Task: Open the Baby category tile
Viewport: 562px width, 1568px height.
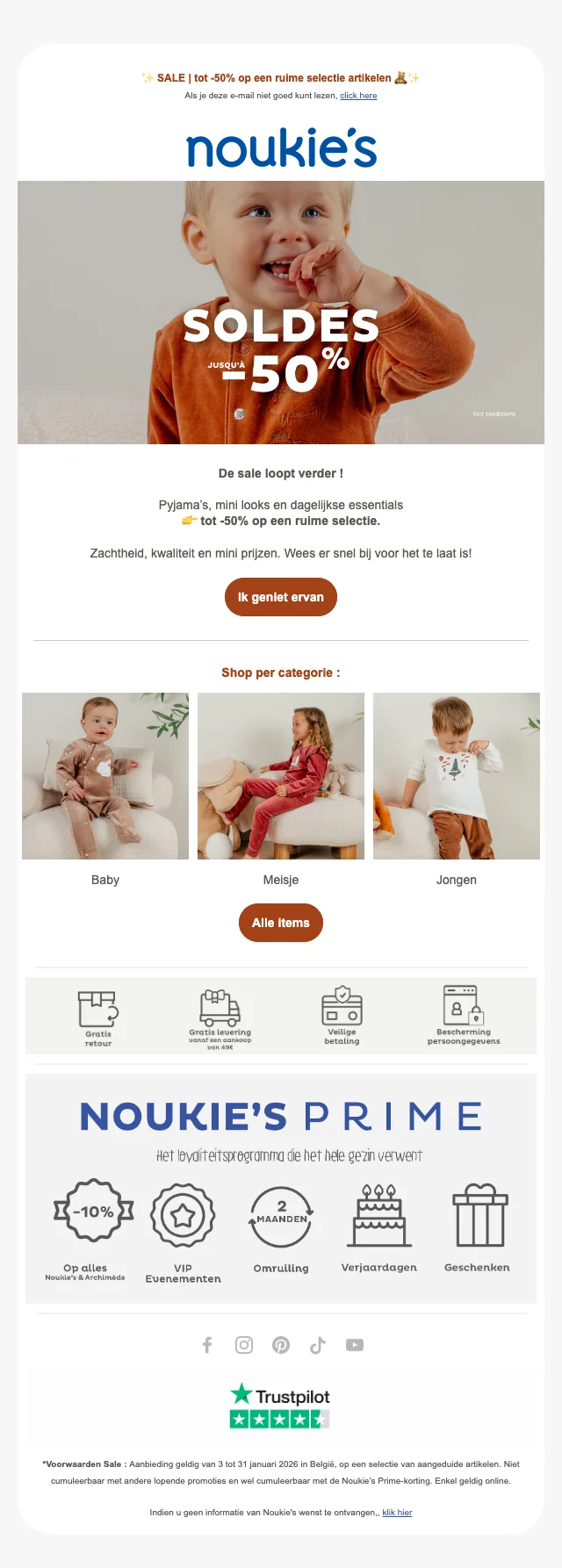Action: tap(105, 776)
